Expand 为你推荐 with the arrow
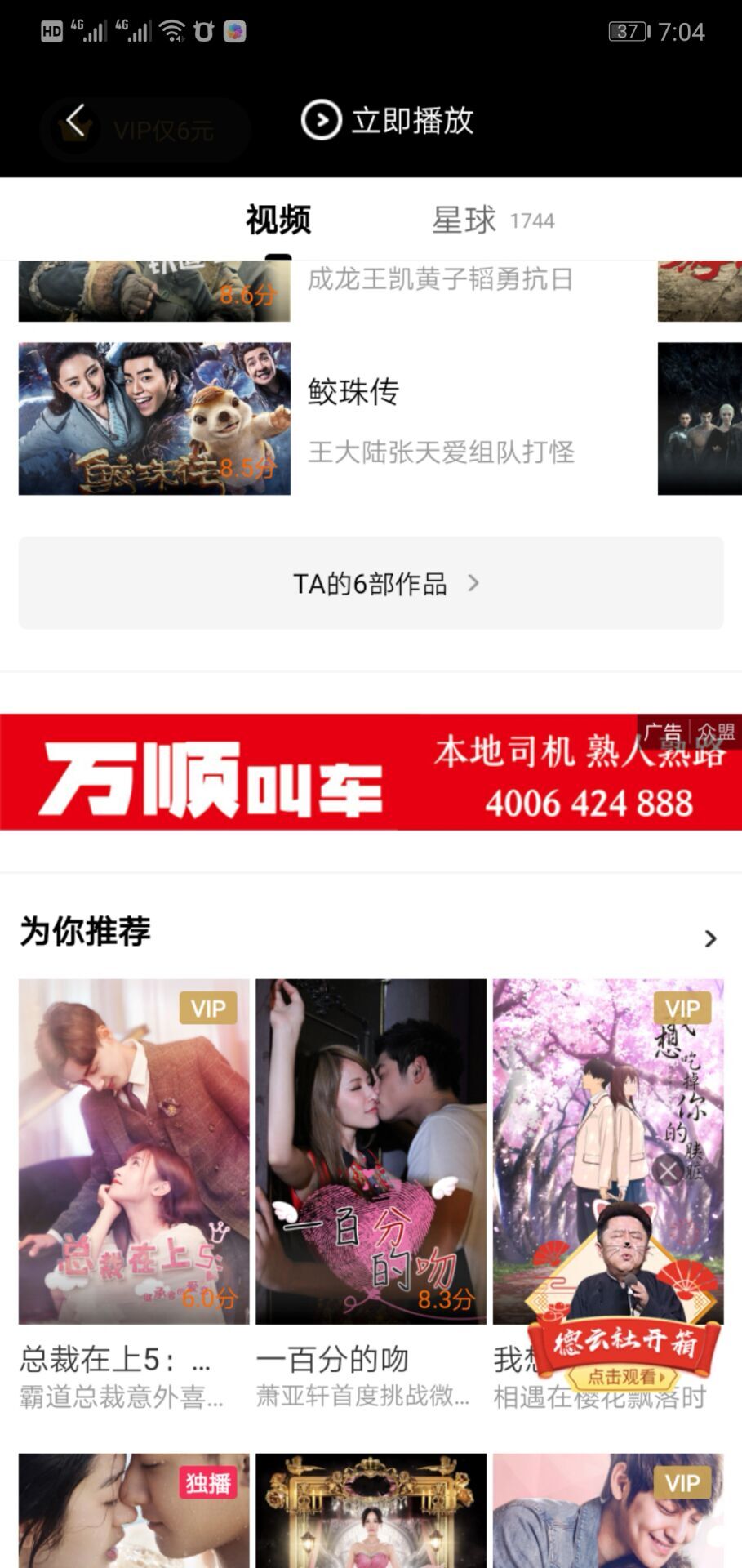Screen dimensions: 742x1568 [x=710, y=939]
